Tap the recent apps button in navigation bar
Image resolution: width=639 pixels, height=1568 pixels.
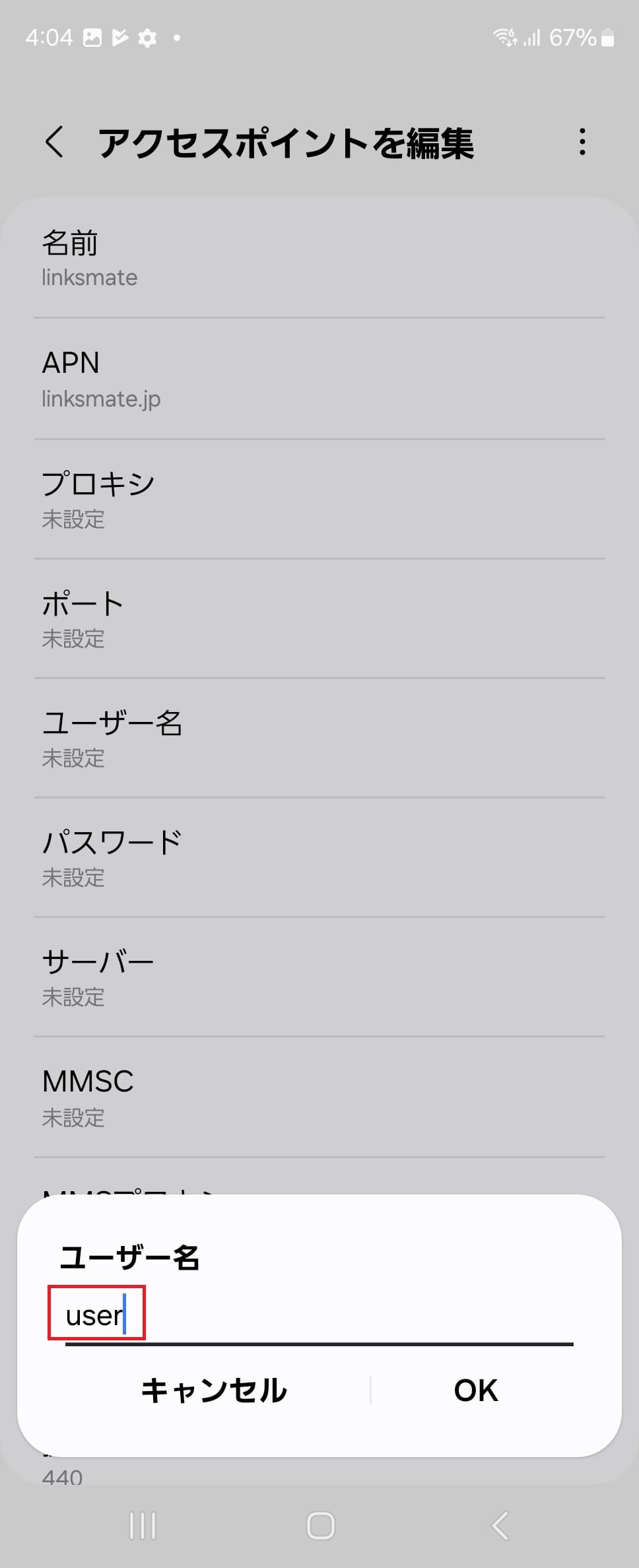[141, 1525]
